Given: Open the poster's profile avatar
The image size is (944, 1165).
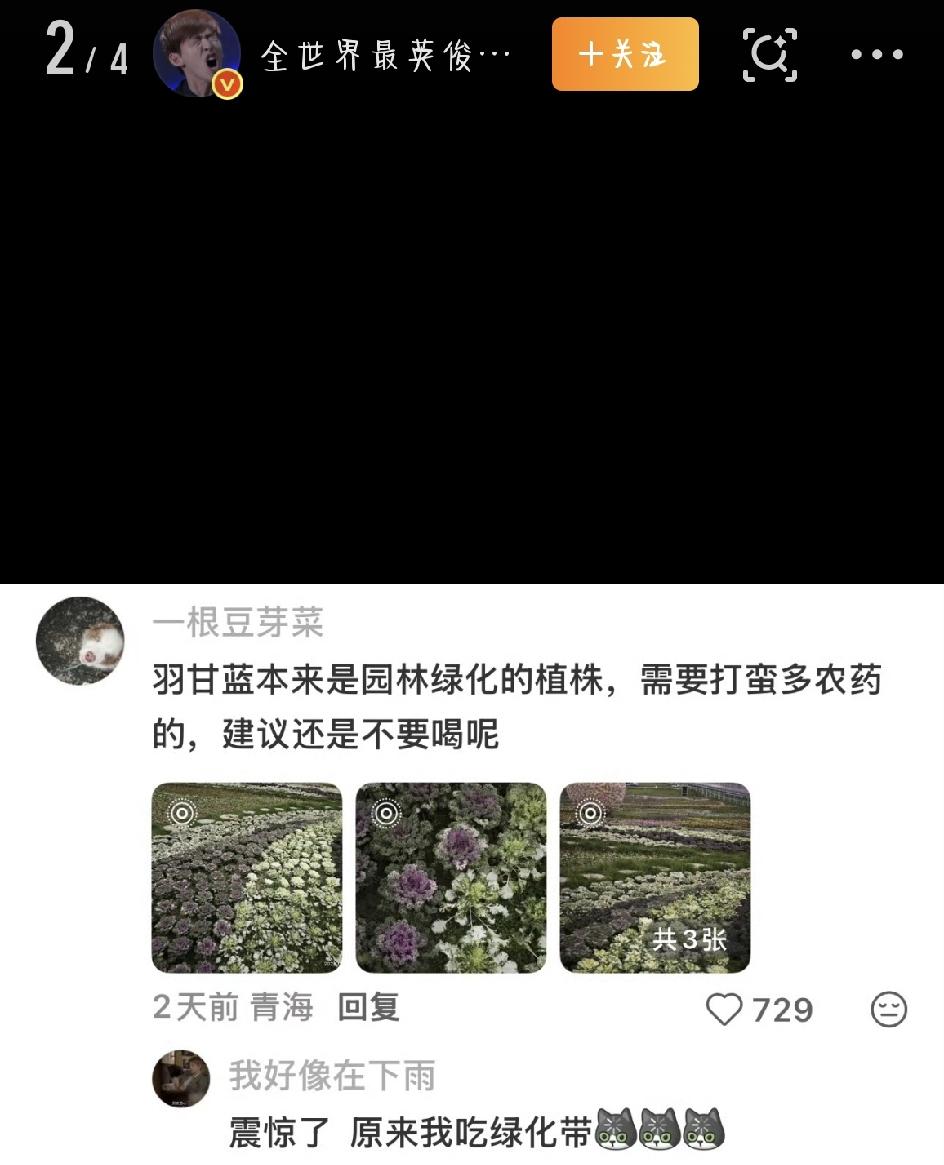Looking at the screenshot, I should pos(198,53).
